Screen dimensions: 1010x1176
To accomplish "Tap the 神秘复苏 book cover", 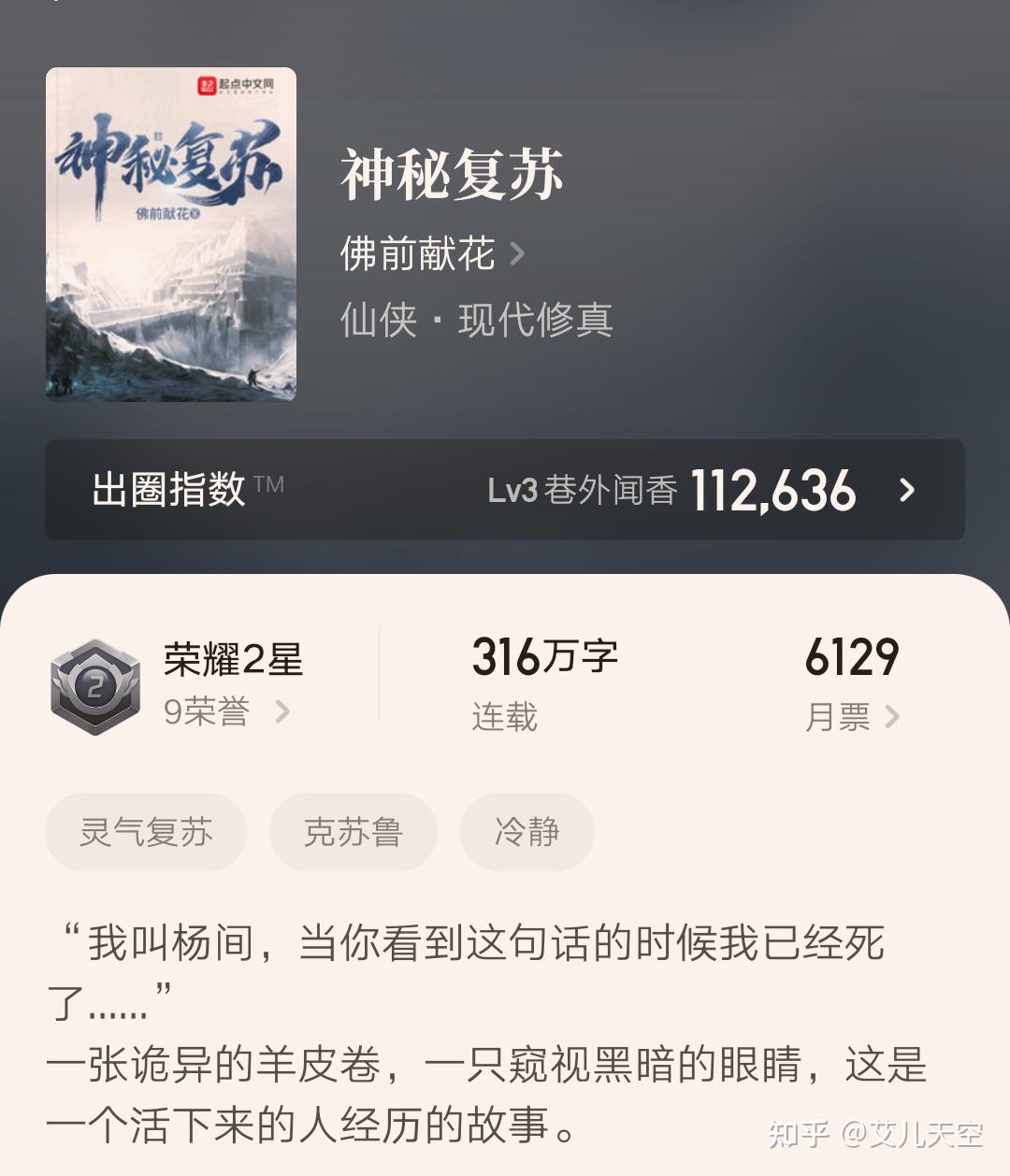I will click(x=171, y=234).
